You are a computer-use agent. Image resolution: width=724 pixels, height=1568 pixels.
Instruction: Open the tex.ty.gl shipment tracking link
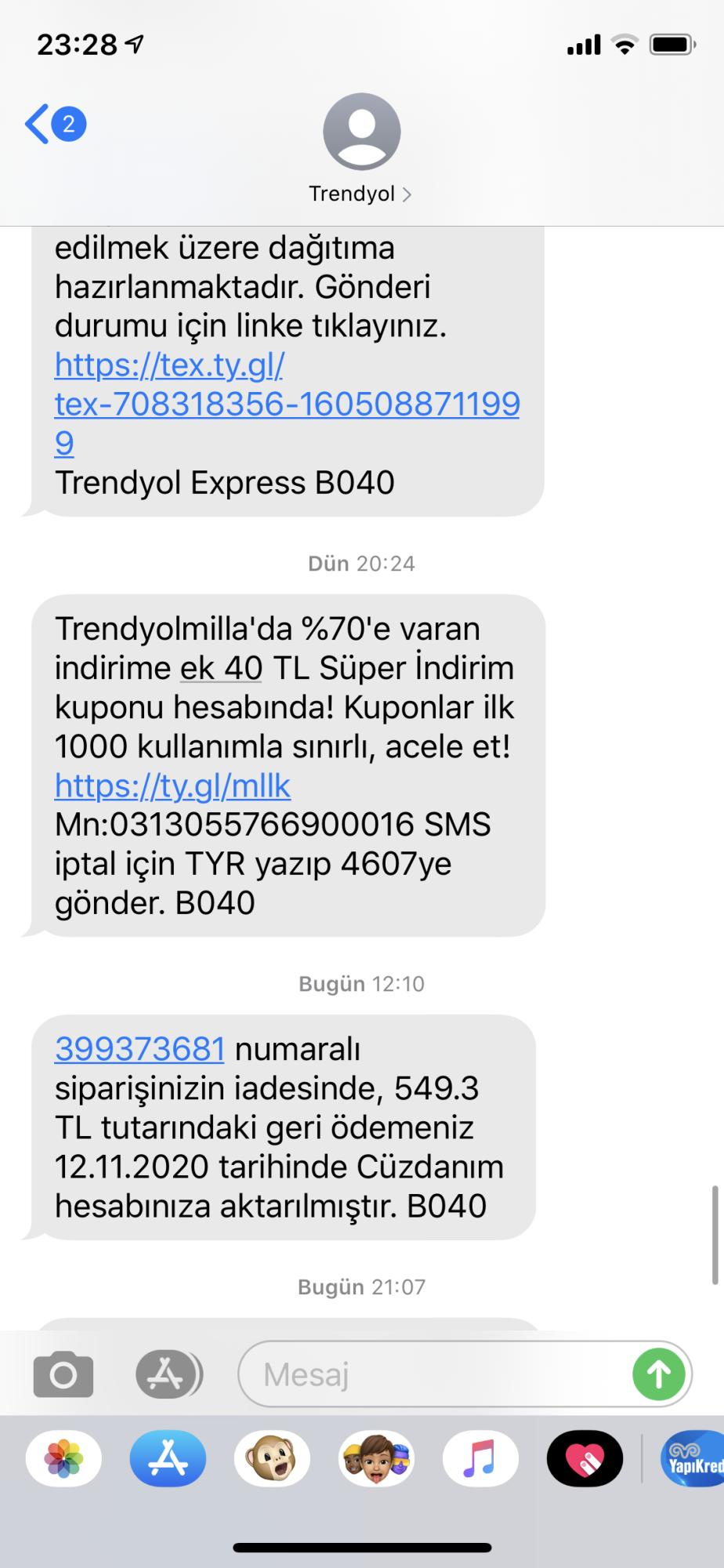pyautogui.click(x=287, y=404)
